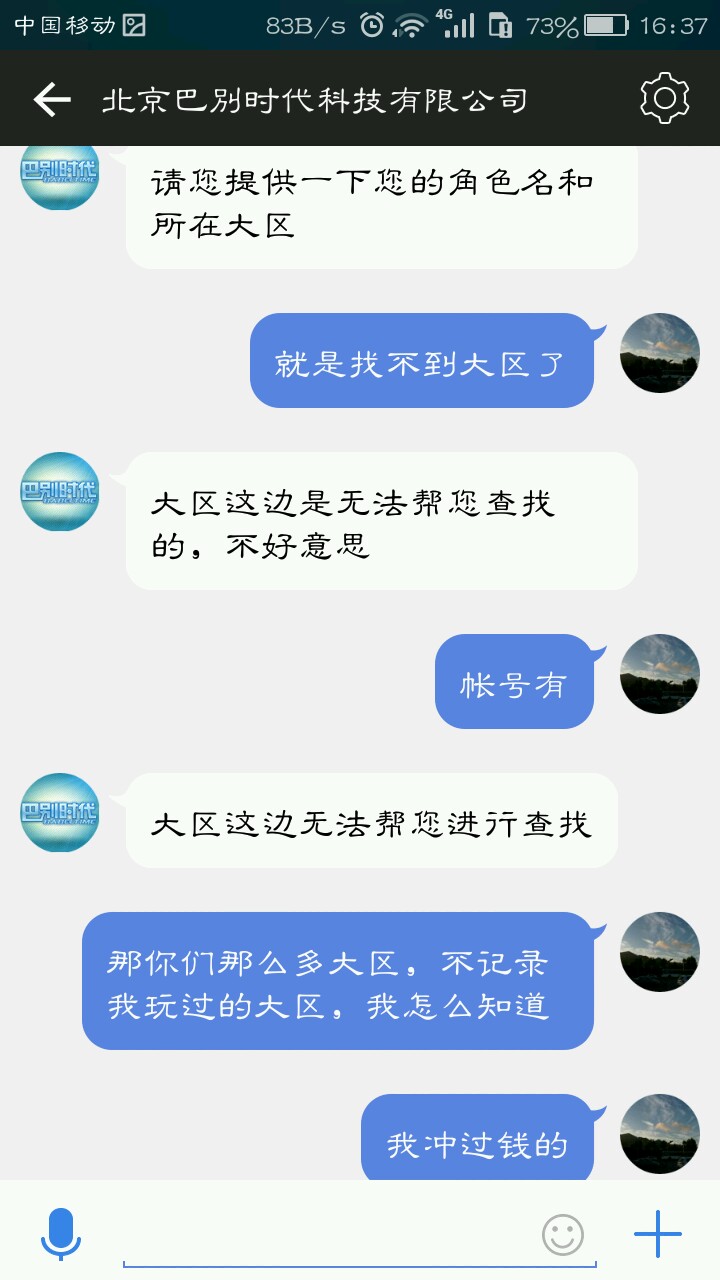
Task: Switch to voice input microphone
Action: [x=60, y=1234]
